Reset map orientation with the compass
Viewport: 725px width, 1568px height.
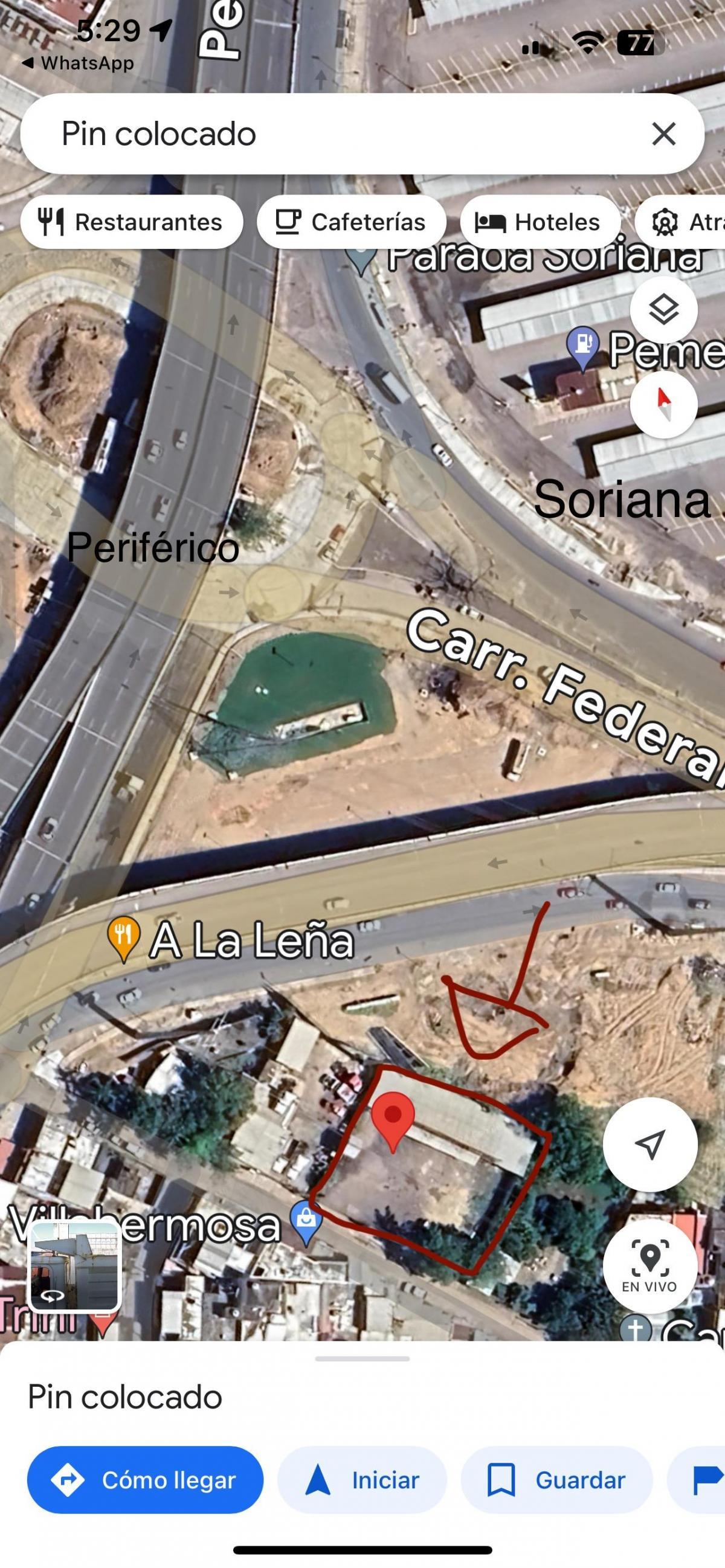(x=663, y=405)
